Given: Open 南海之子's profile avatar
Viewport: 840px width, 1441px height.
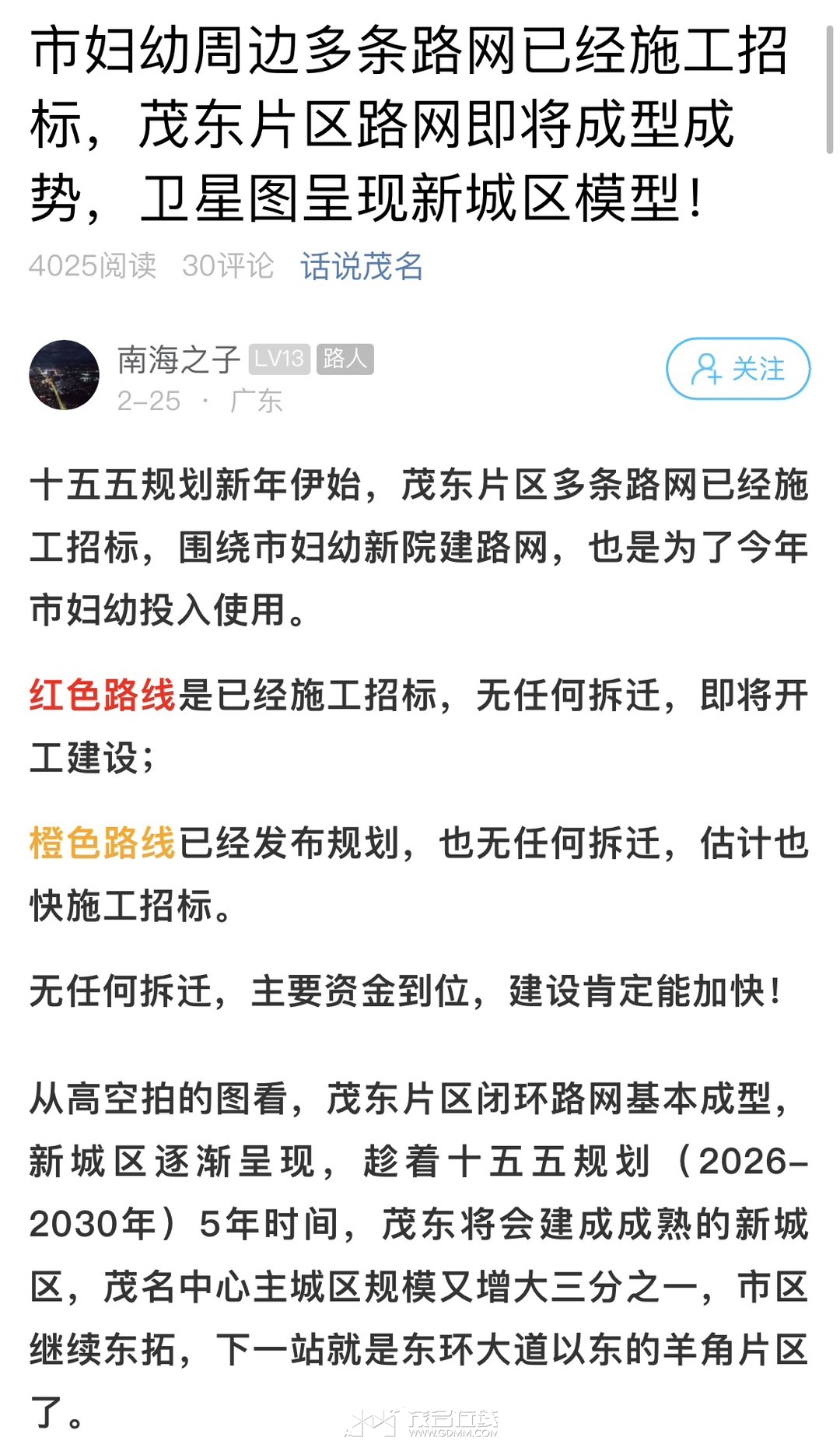Looking at the screenshot, I should 64,375.
